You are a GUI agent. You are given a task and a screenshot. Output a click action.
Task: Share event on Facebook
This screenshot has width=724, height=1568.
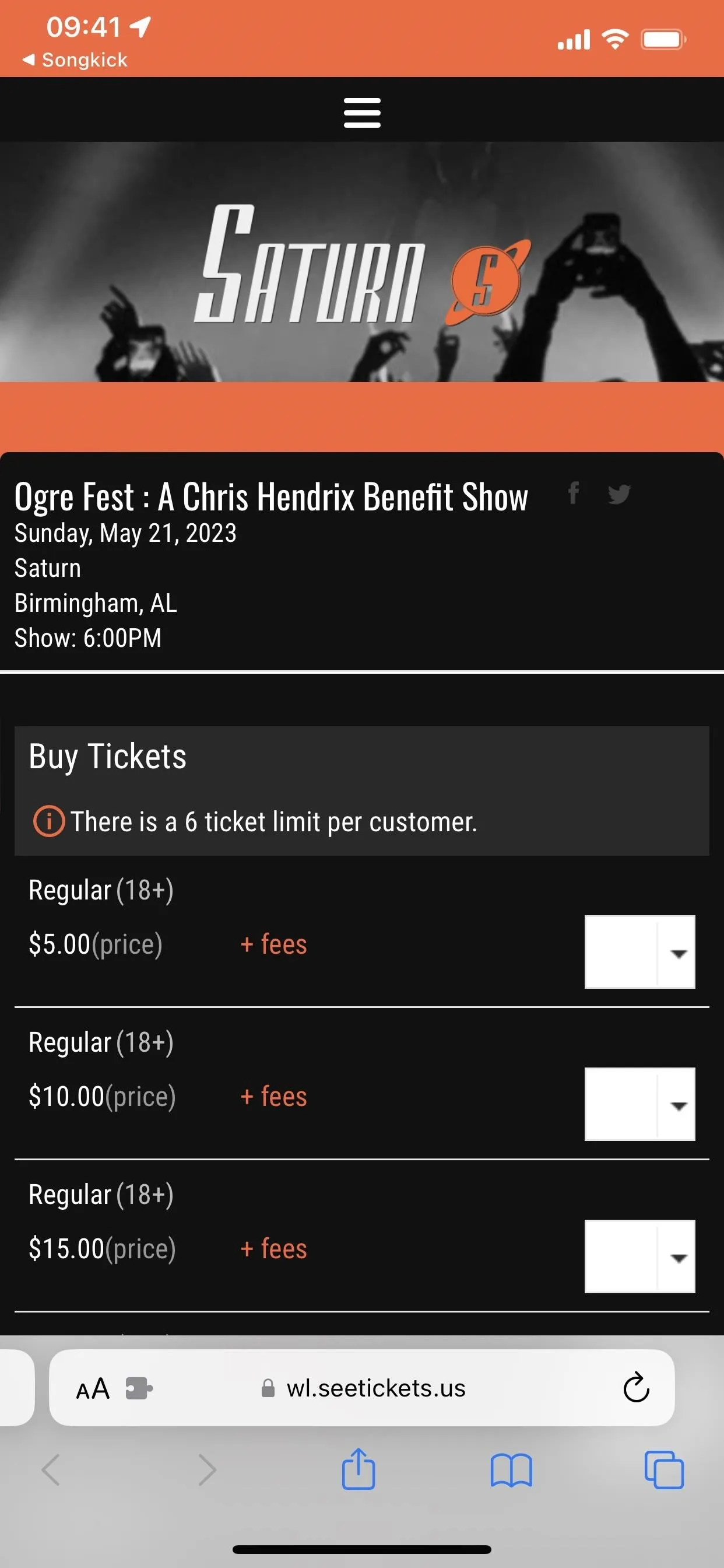point(573,493)
